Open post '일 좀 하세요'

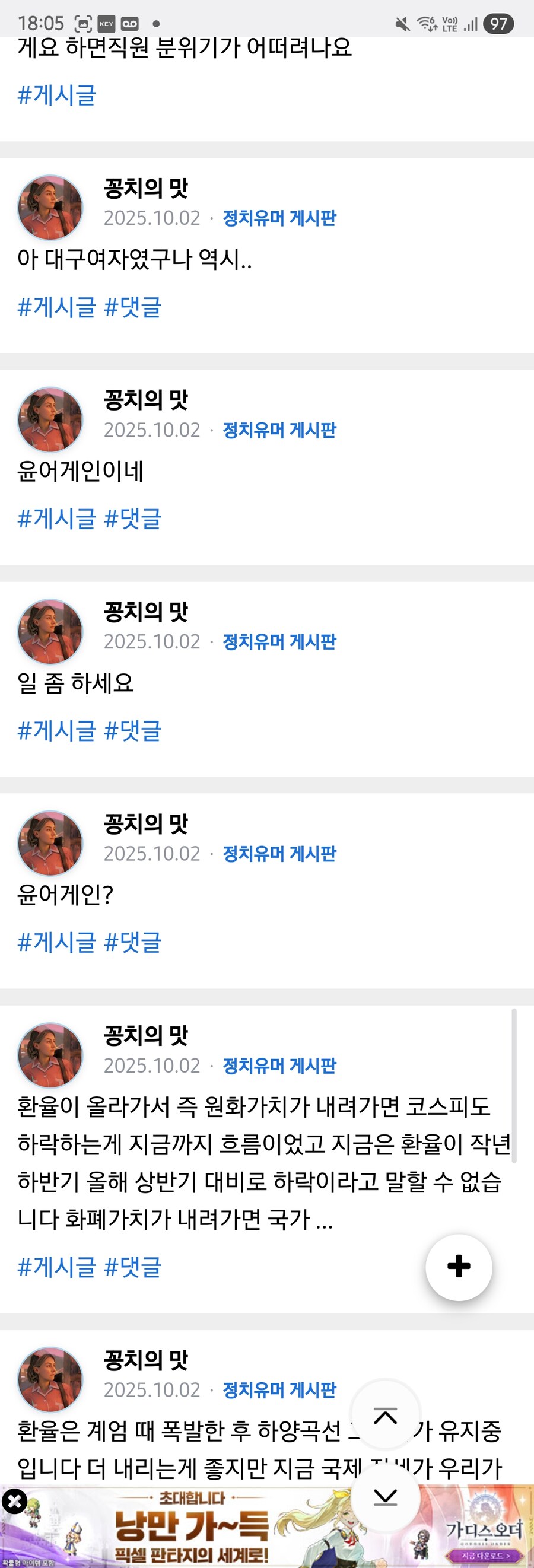pos(75,683)
